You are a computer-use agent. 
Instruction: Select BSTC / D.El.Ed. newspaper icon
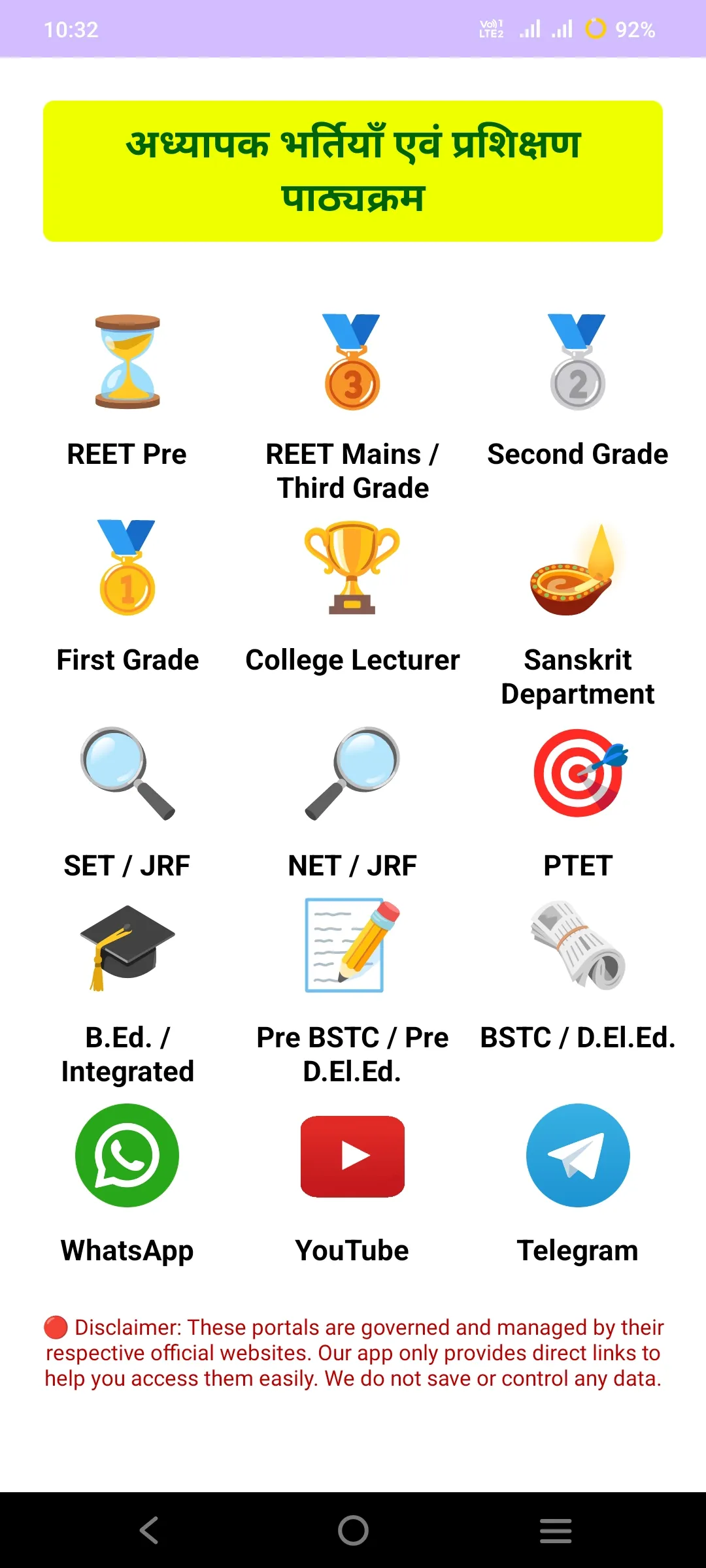point(578,947)
